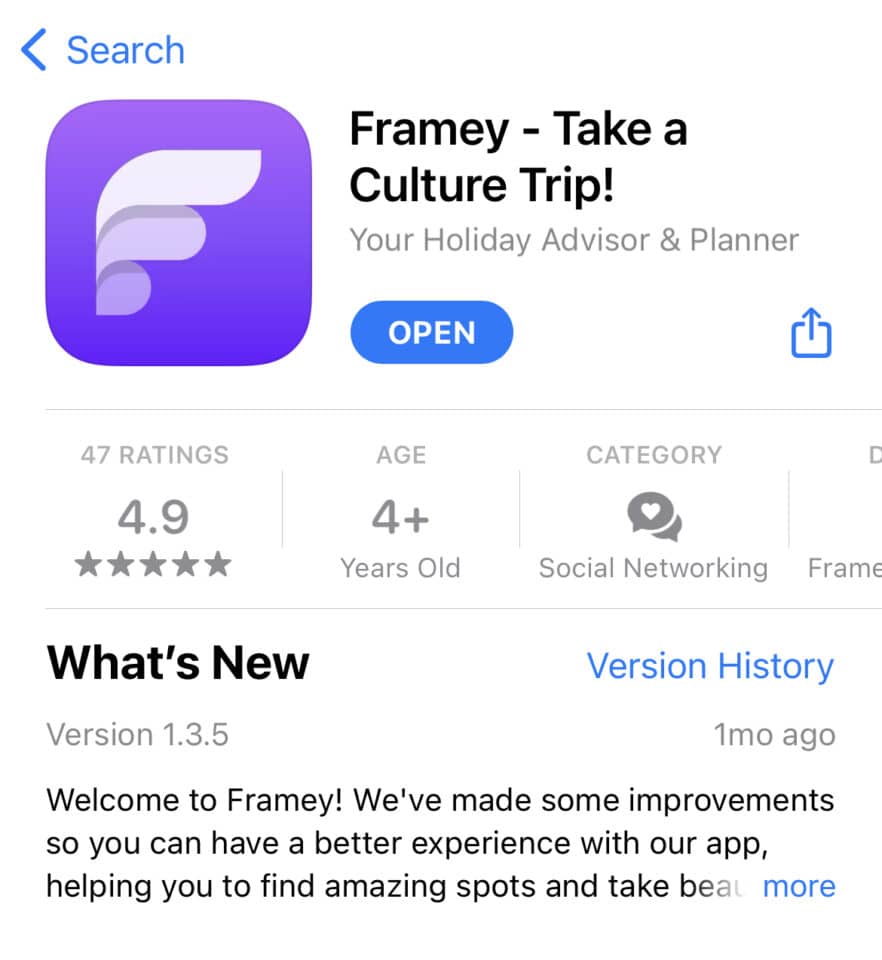Tap the Share icon
Viewport: 882px width, 960px height.
tap(811, 332)
